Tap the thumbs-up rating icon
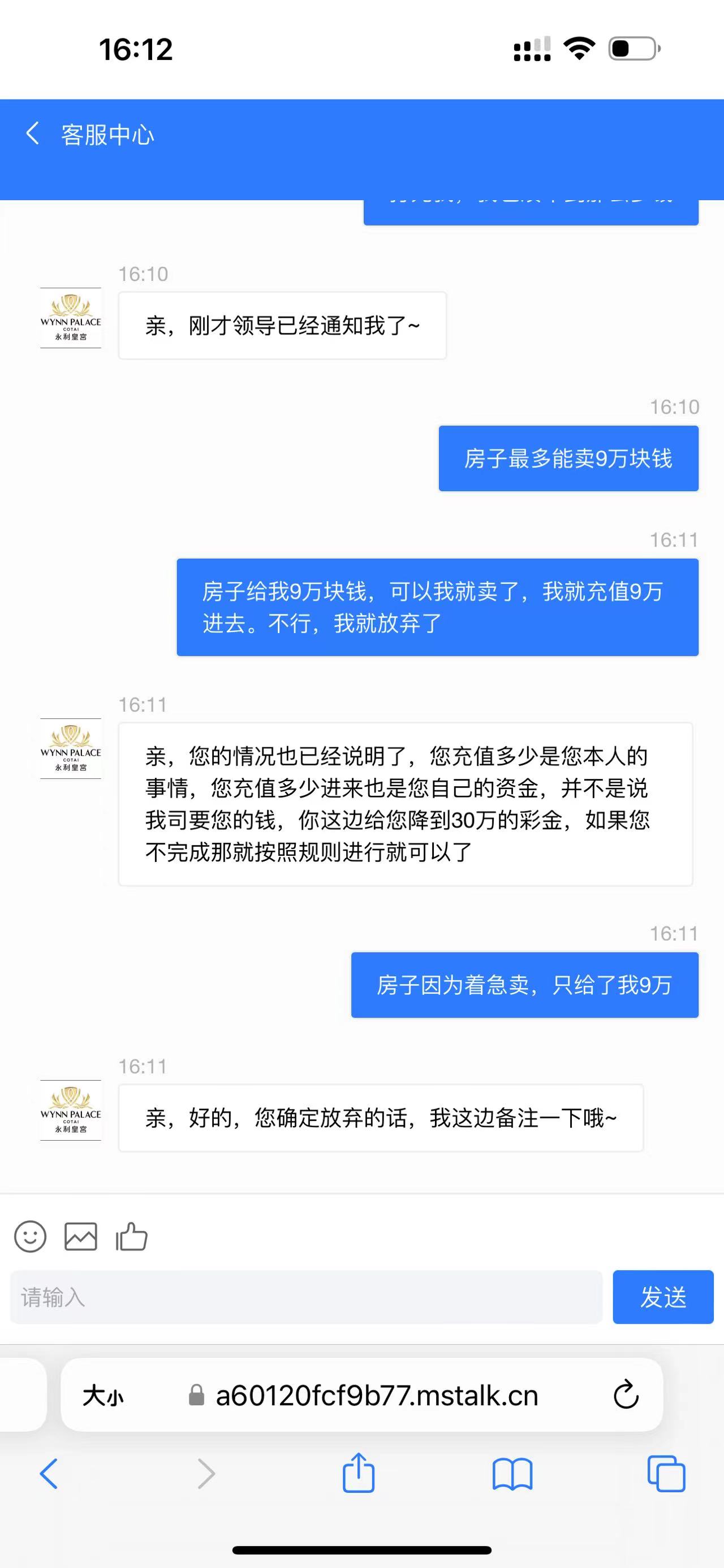Viewport: 724px width, 1568px height. (132, 1236)
